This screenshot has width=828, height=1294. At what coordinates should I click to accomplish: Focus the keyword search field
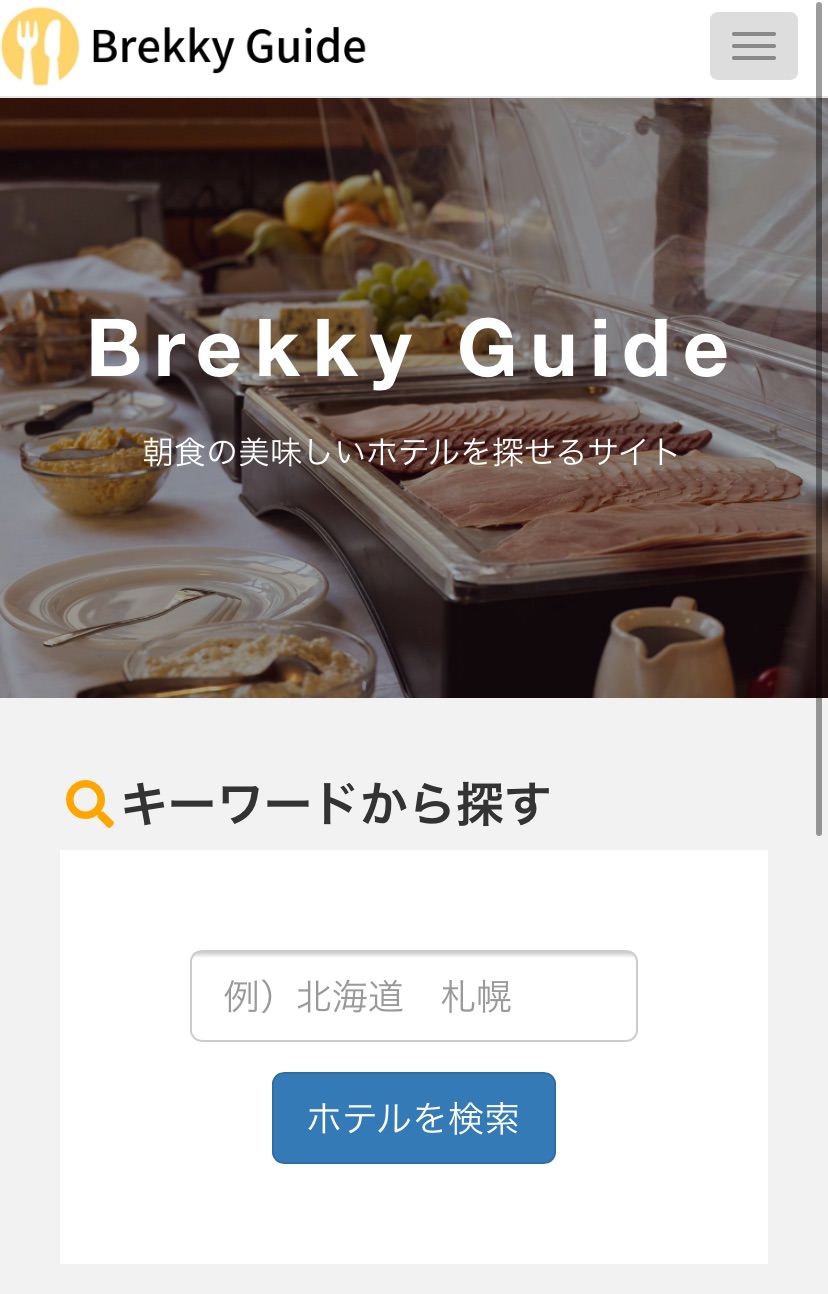413,996
